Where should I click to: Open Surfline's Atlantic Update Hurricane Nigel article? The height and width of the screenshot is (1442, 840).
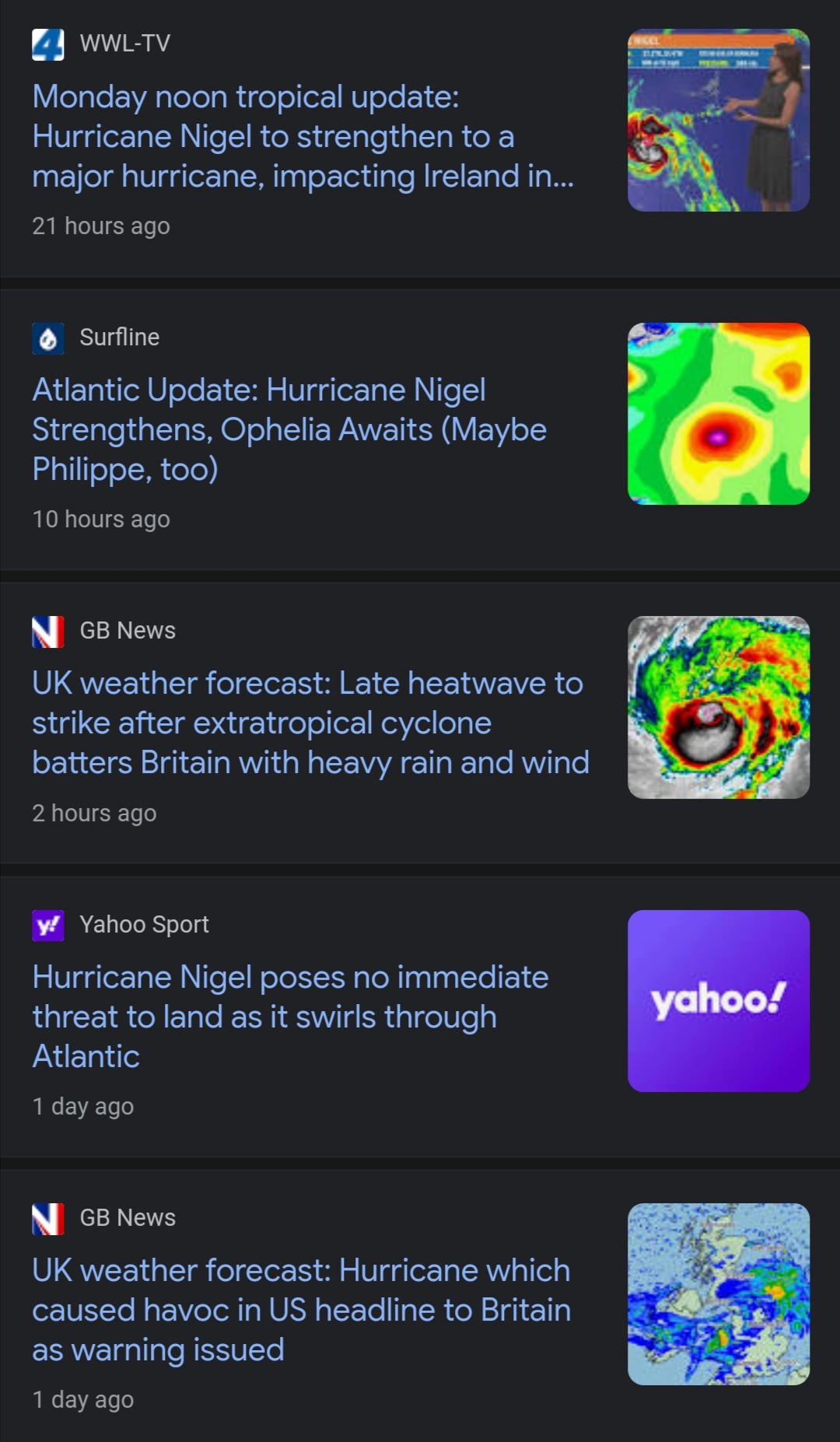click(289, 429)
